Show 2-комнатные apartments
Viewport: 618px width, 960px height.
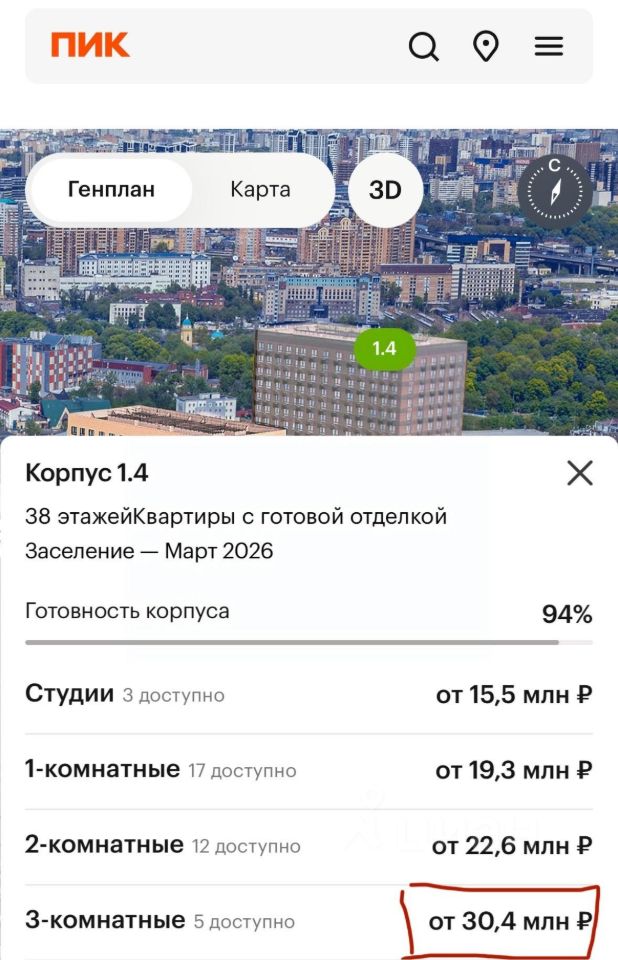point(308,846)
